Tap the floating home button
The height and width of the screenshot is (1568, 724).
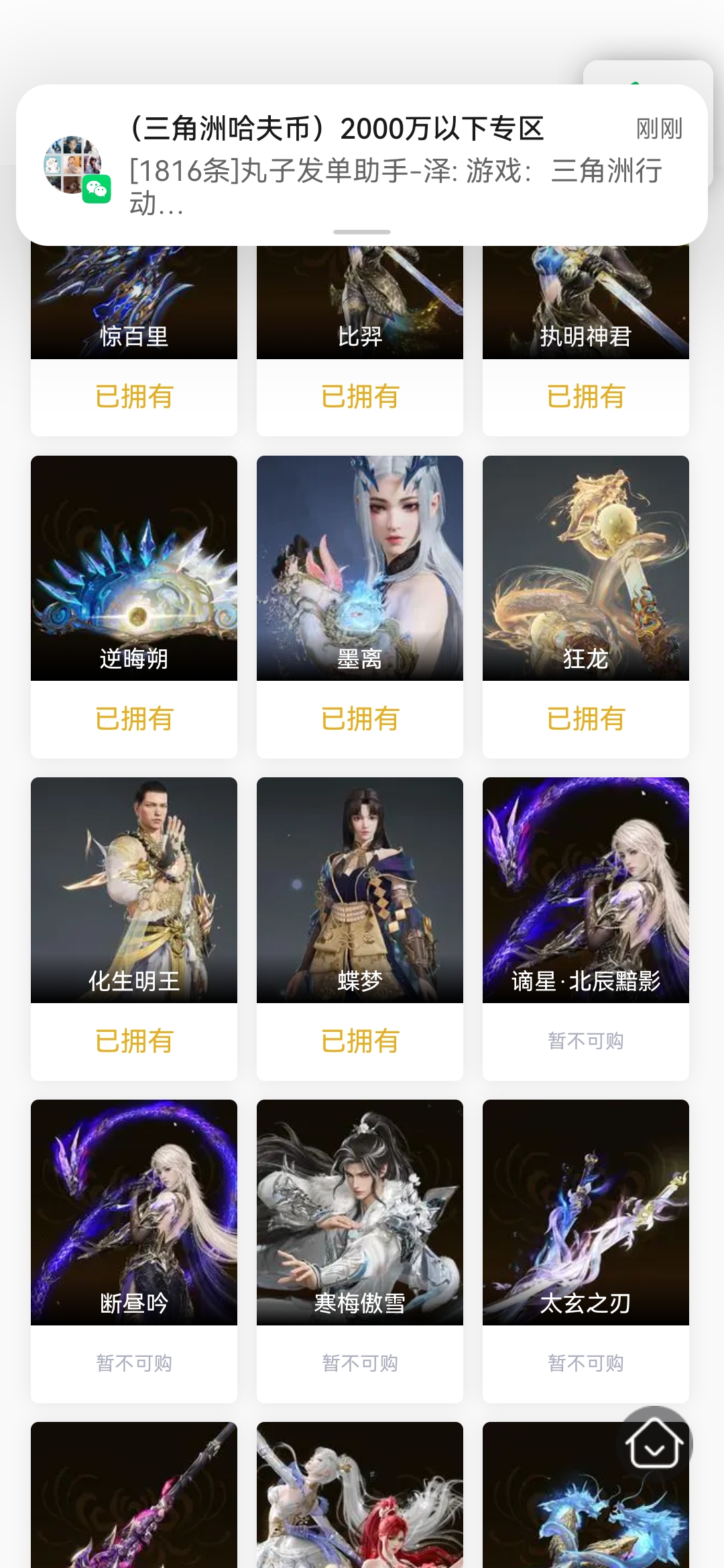coord(654,1443)
